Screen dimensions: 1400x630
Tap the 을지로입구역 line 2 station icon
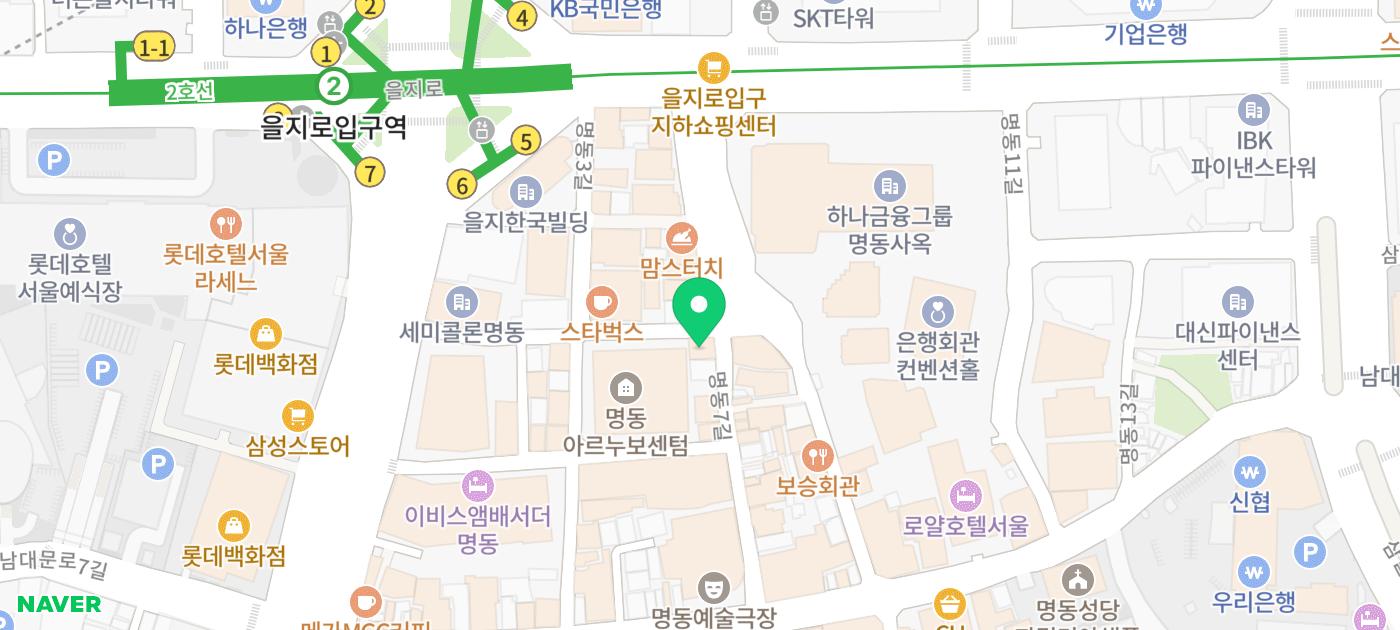[x=334, y=86]
